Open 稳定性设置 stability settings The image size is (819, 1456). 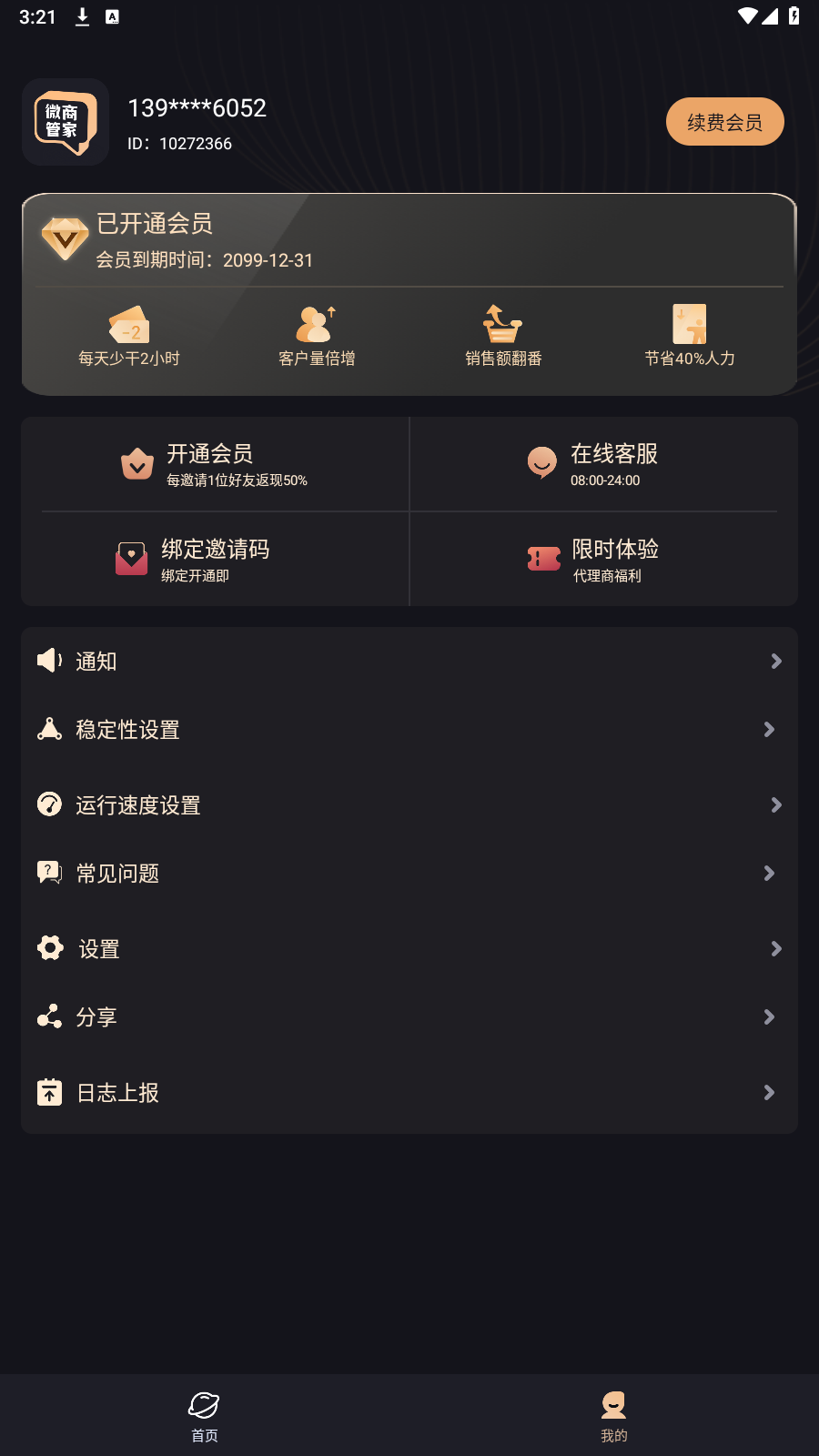409,730
